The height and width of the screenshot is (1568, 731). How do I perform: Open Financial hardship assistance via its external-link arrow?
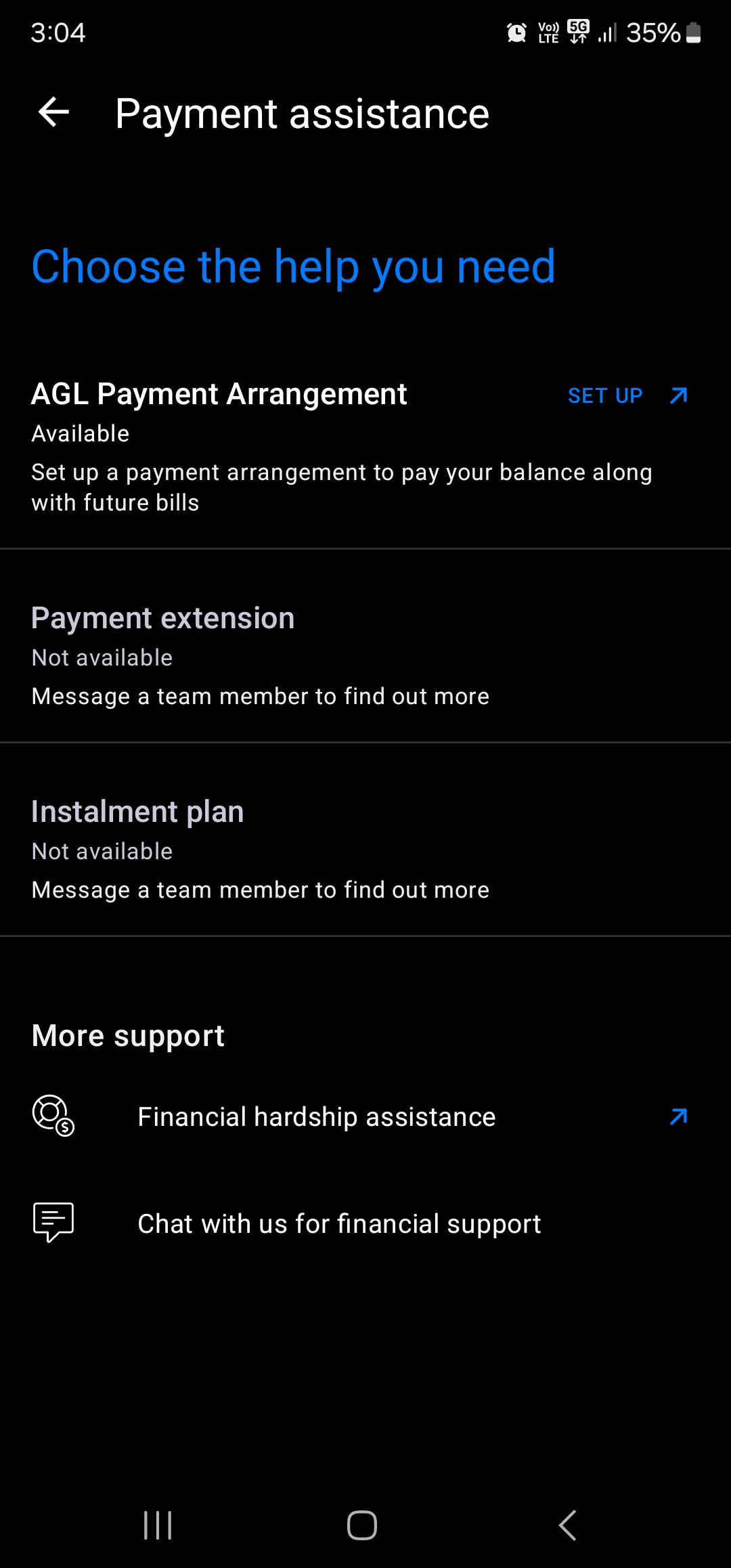coord(679,1116)
